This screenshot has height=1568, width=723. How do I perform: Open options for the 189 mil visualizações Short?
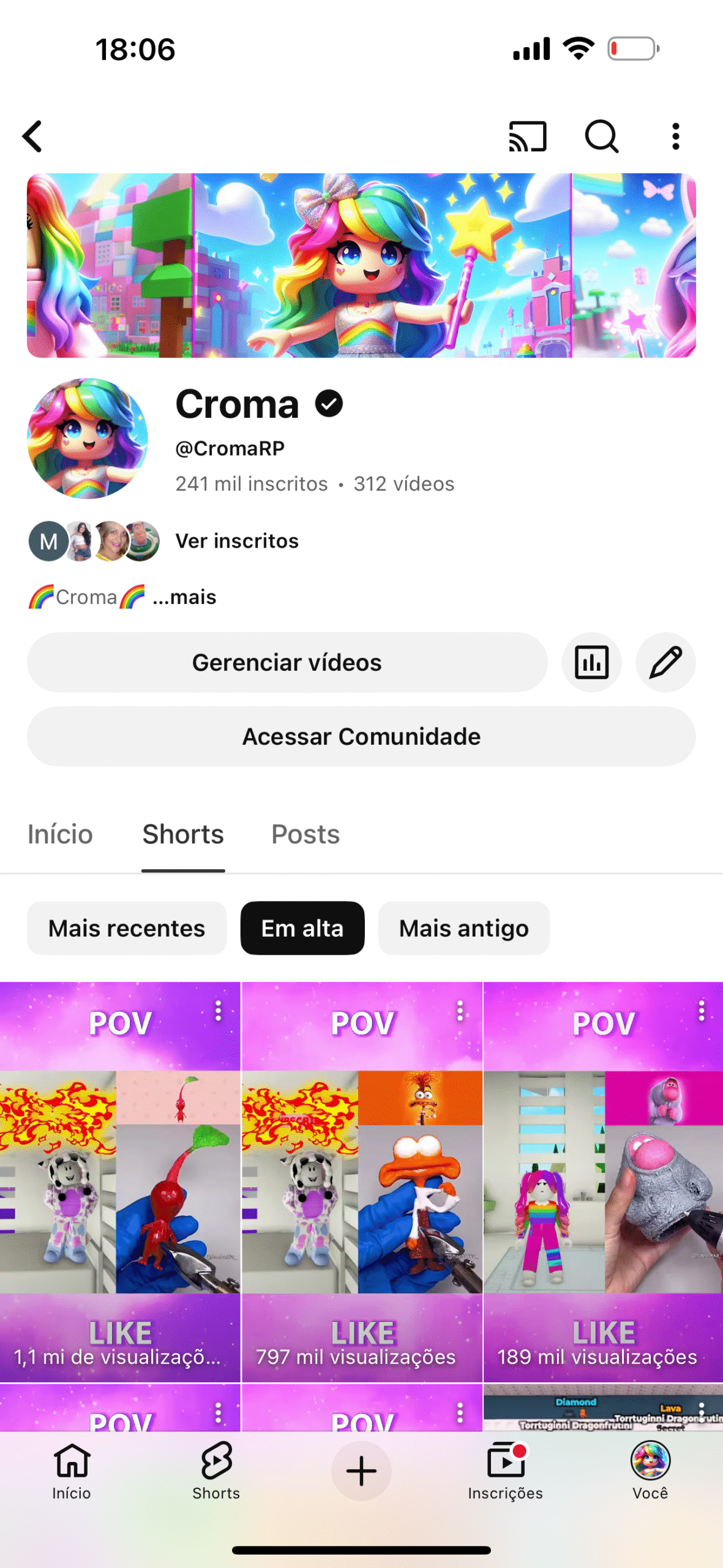pos(701,1011)
